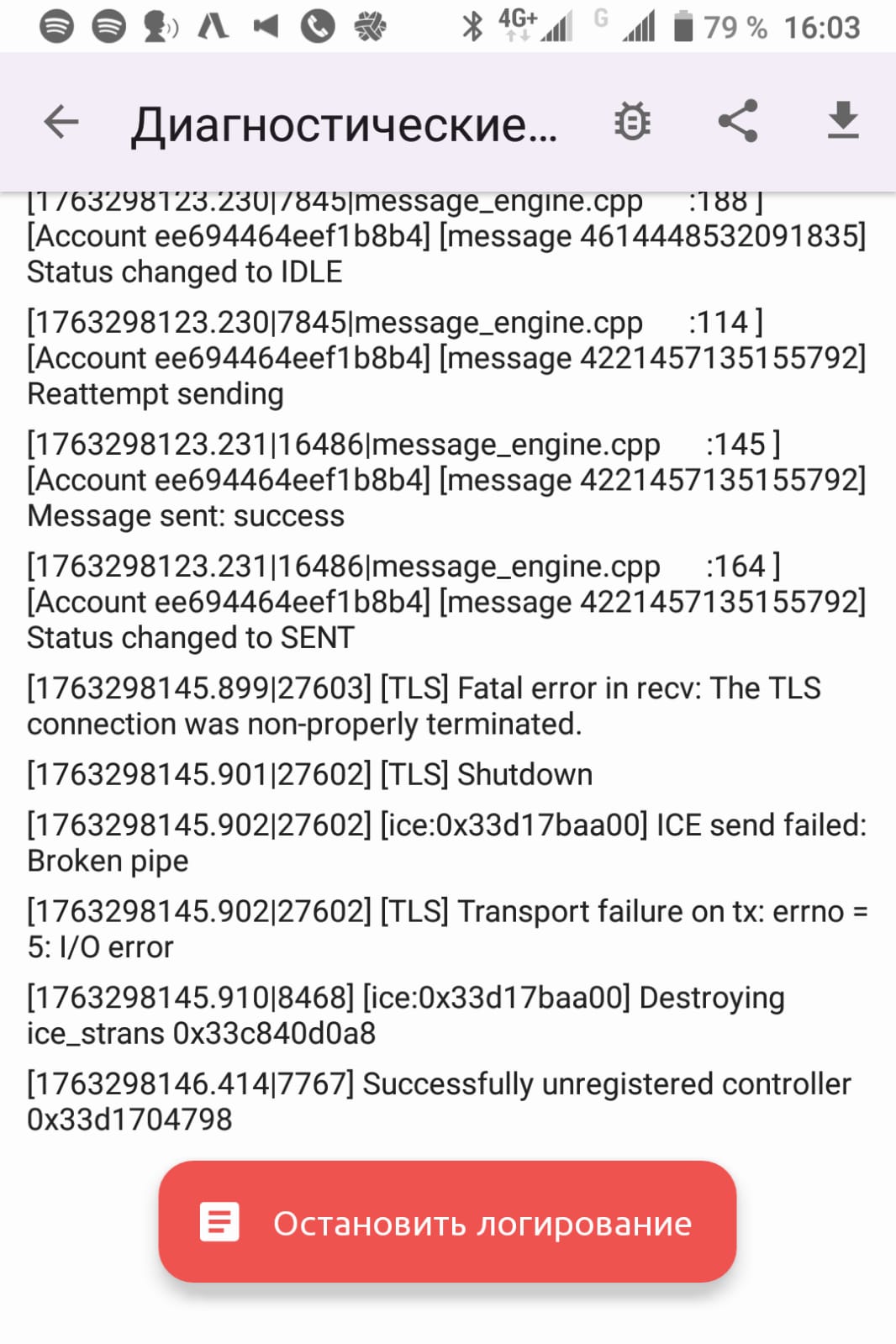Go back from the diagnostic logs screen
This screenshot has height=1344, width=896.
click(61, 122)
